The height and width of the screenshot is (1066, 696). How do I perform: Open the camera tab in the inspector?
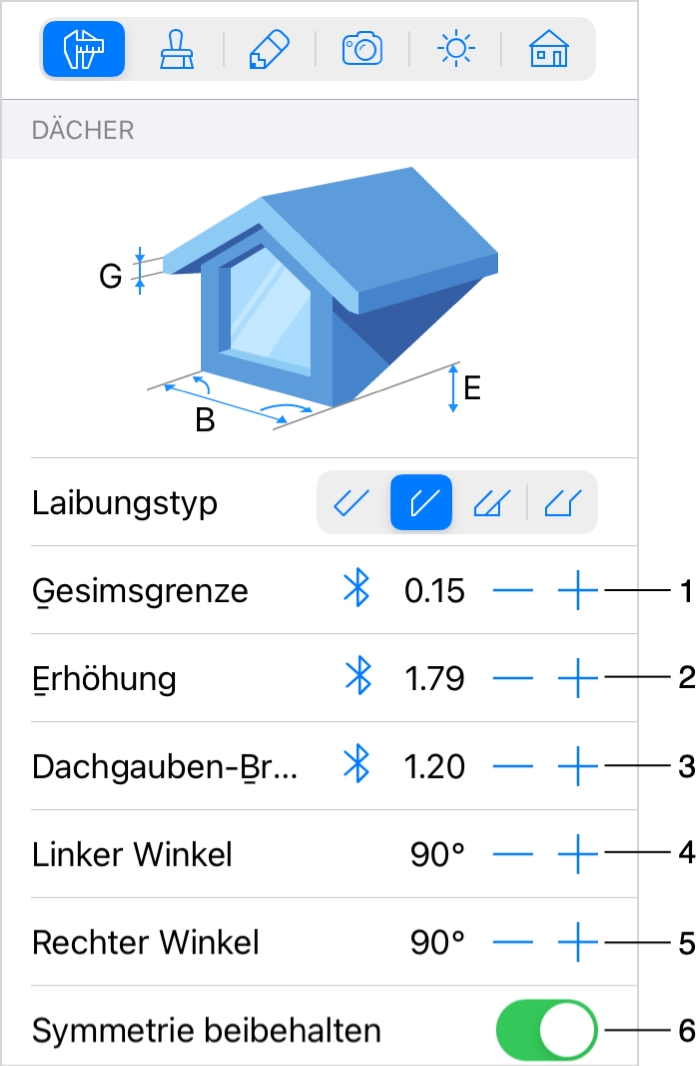pos(362,48)
